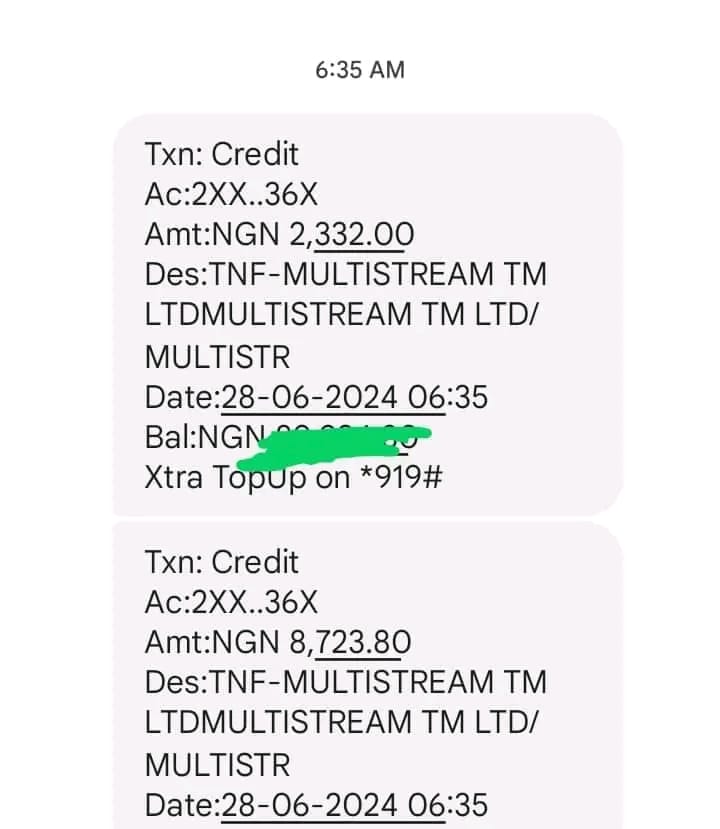This screenshot has height=829, width=720.
Task: Open underlined date in the NGN 8,723.80 message
Action: pos(331,805)
